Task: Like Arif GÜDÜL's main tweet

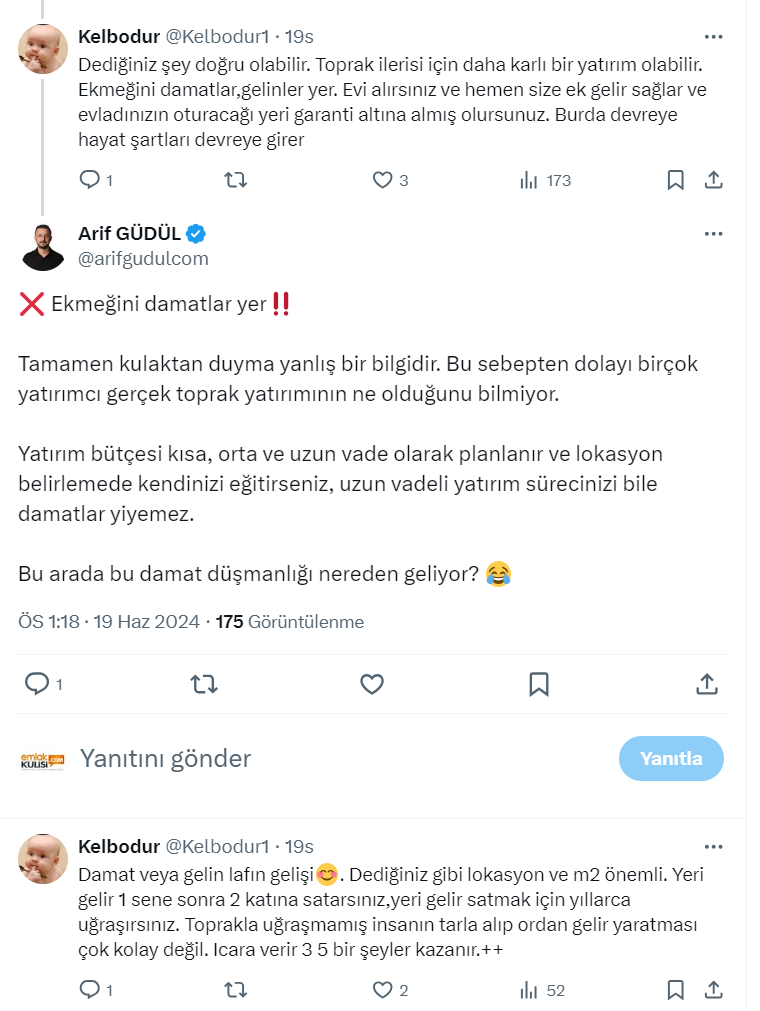Action: coord(371,684)
